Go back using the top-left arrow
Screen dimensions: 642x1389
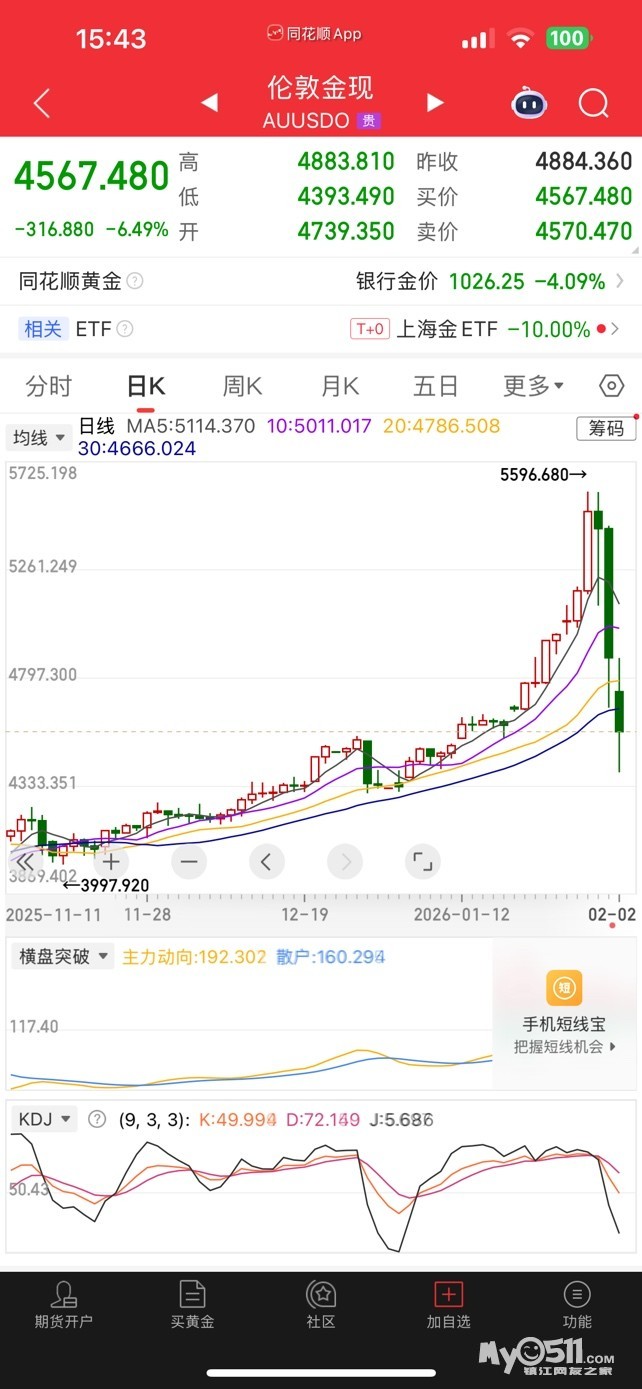42,103
